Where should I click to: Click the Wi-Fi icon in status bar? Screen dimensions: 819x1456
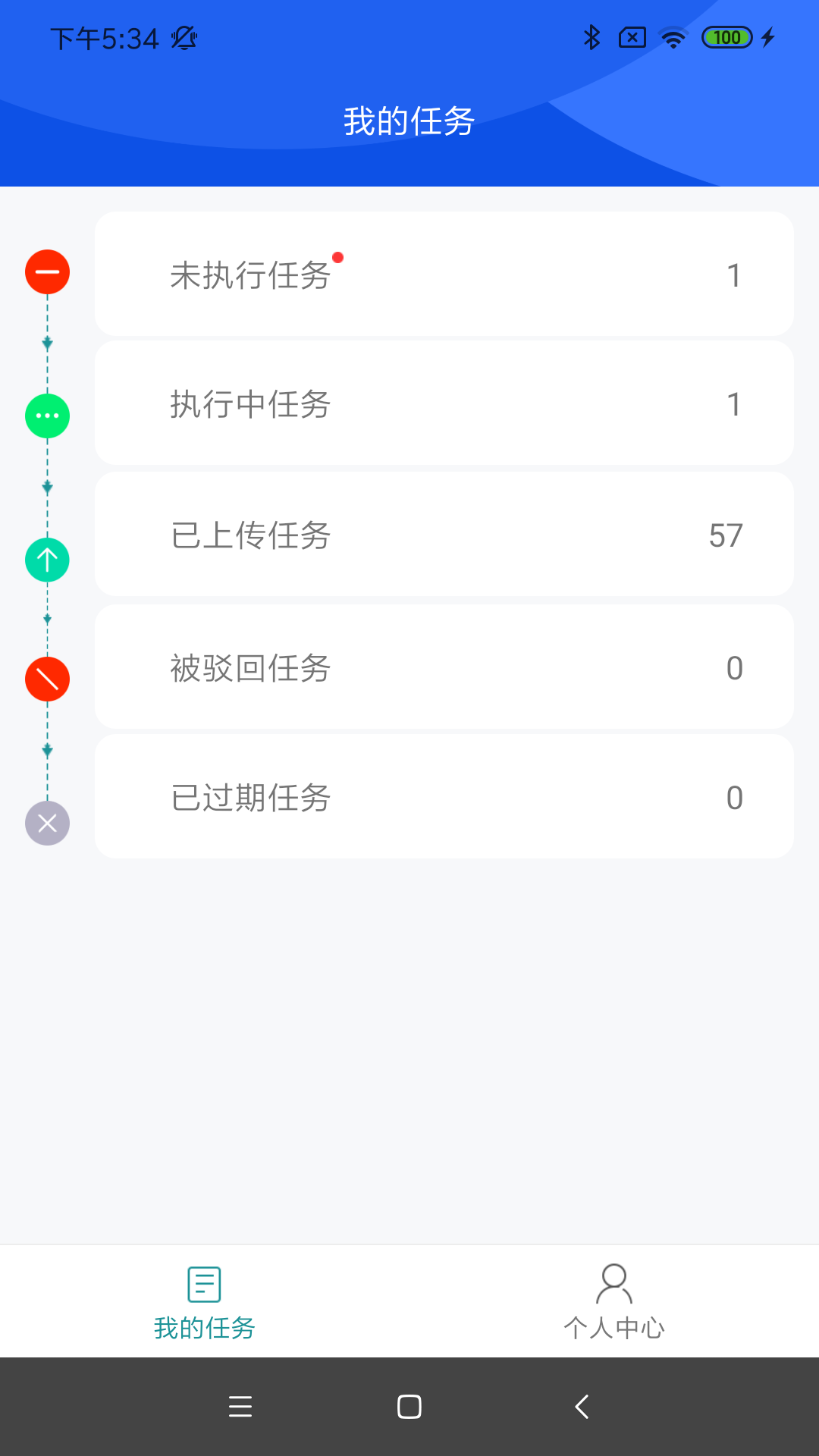(672, 36)
